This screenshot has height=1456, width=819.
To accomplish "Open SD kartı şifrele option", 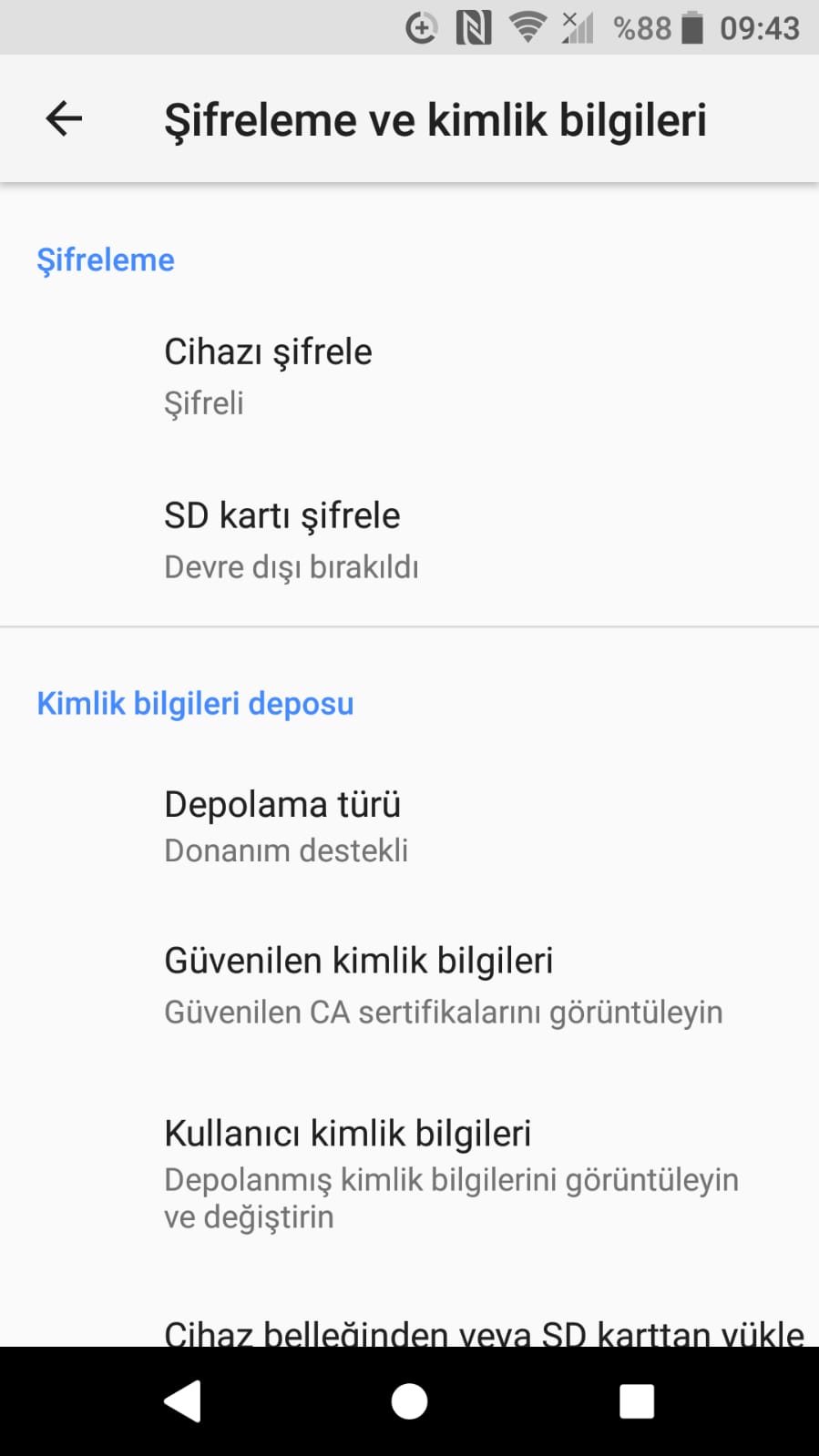I will pos(409,541).
